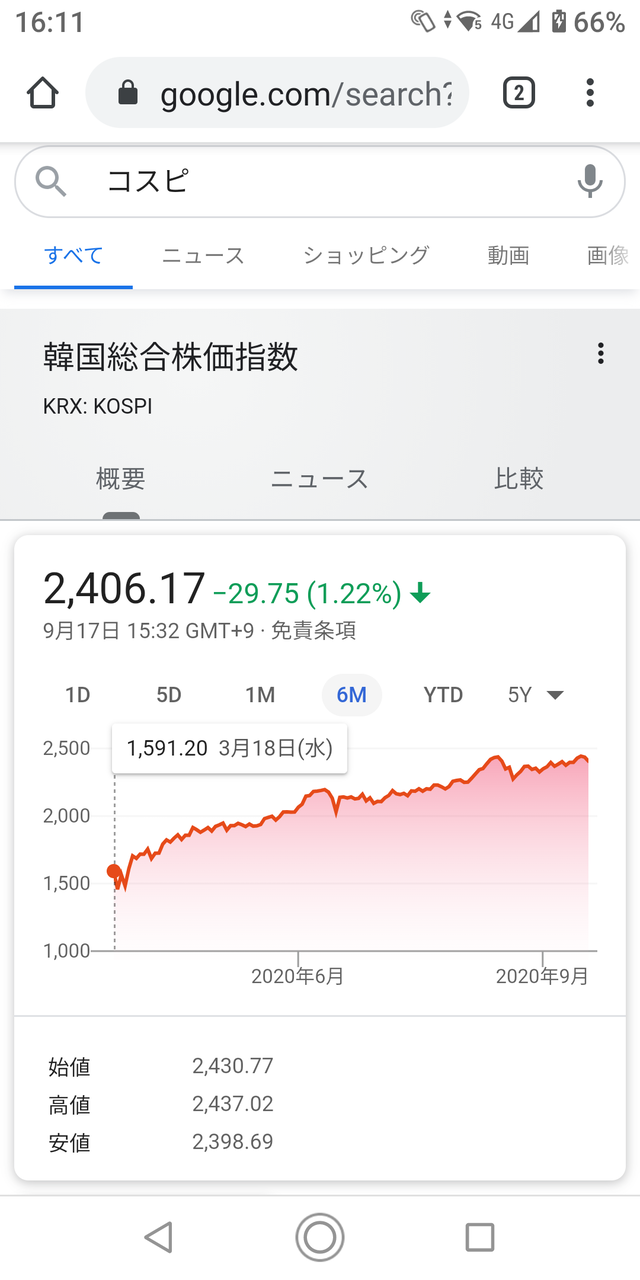The image size is (640, 1280).
Task: Select the 比較 tab in the KOSPI panel
Action: [518, 479]
